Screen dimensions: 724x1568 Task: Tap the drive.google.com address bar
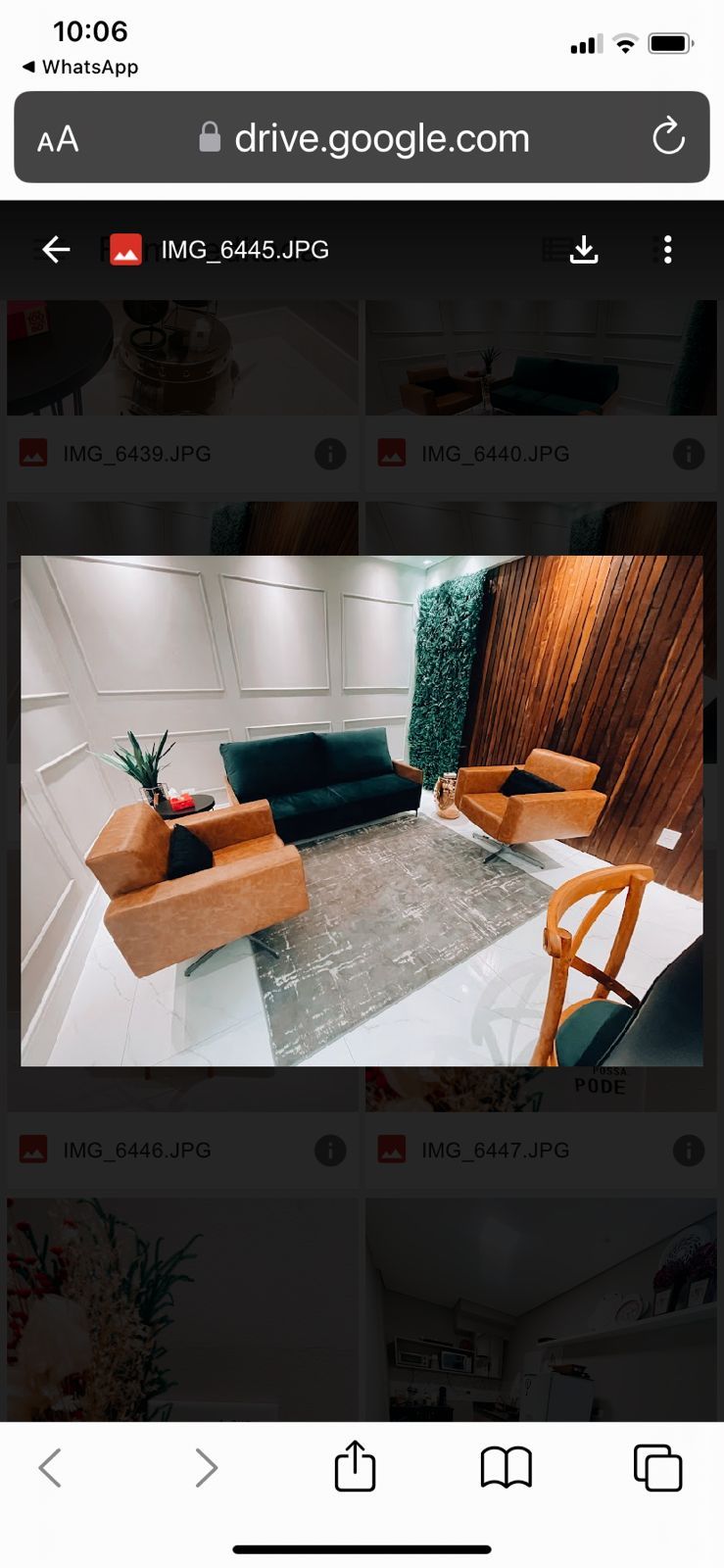380,138
